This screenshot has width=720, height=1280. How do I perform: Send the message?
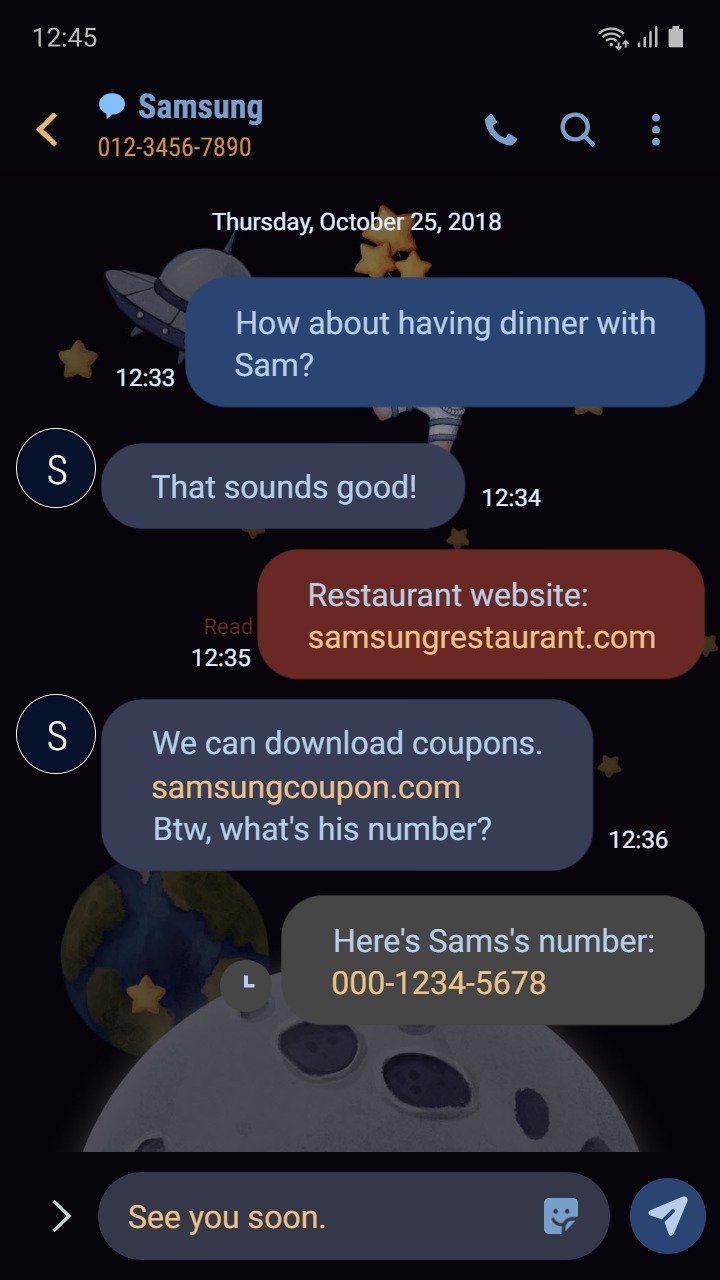(x=668, y=1216)
